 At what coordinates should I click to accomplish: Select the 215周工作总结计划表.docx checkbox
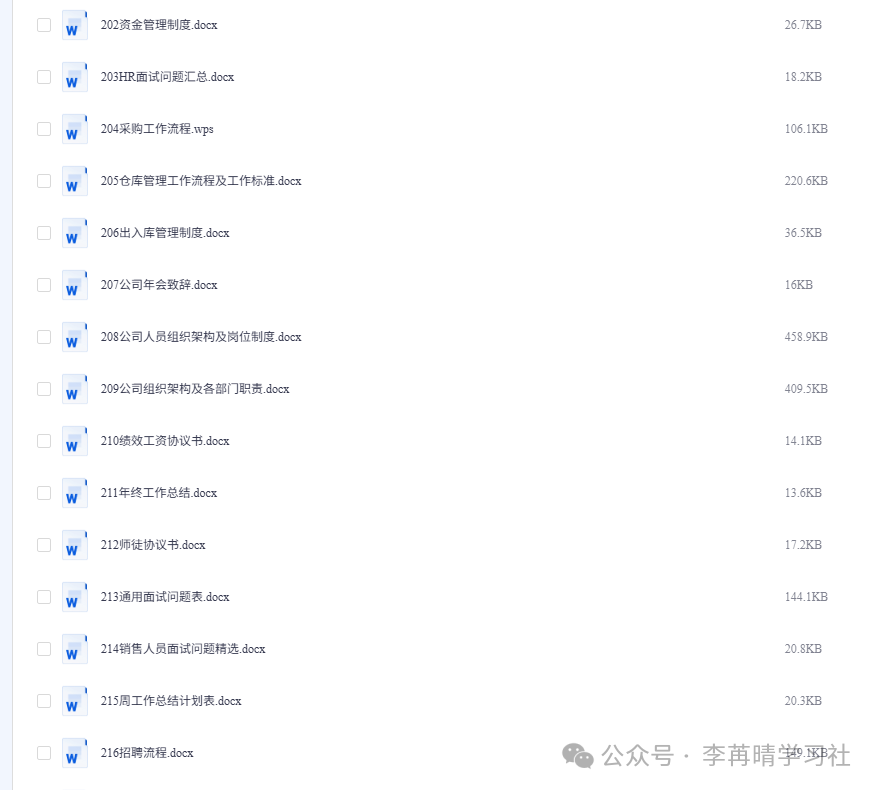(44, 701)
